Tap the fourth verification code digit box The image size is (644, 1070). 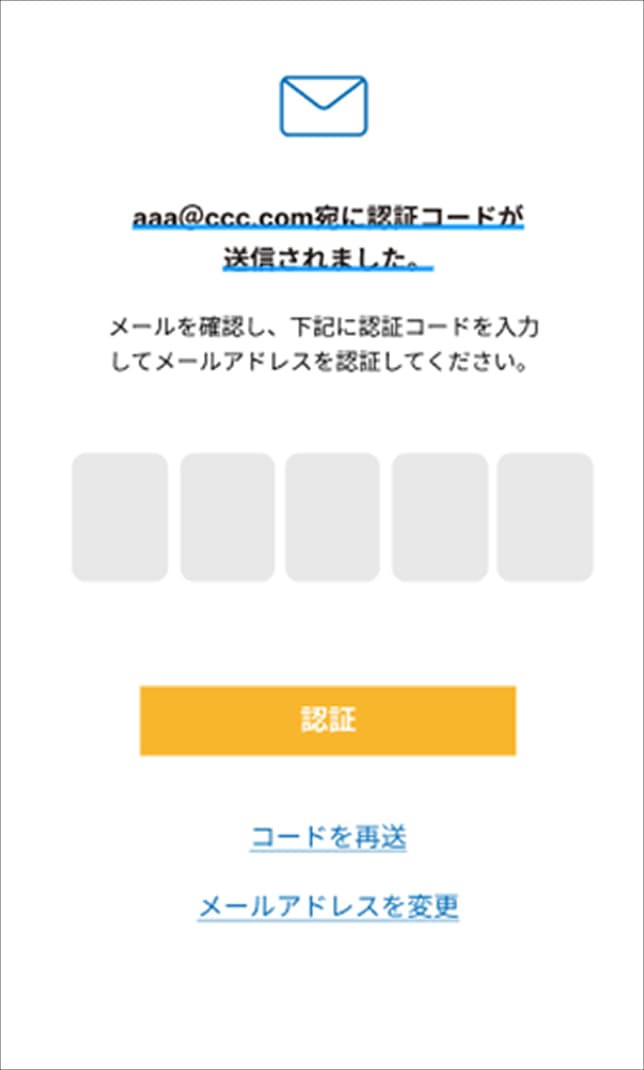[x=439, y=517]
